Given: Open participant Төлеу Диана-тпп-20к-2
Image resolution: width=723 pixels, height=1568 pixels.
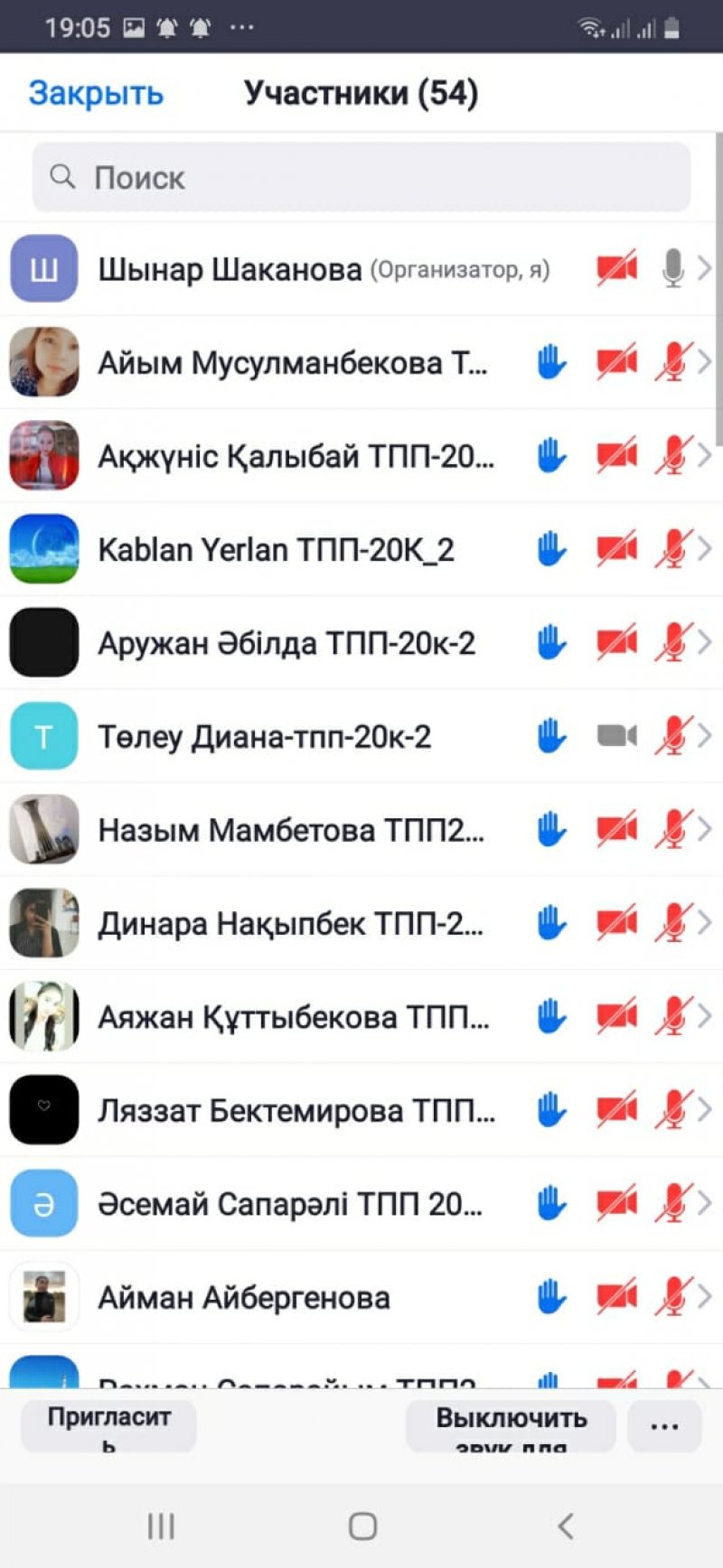Looking at the screenshot, I should 361,736.
